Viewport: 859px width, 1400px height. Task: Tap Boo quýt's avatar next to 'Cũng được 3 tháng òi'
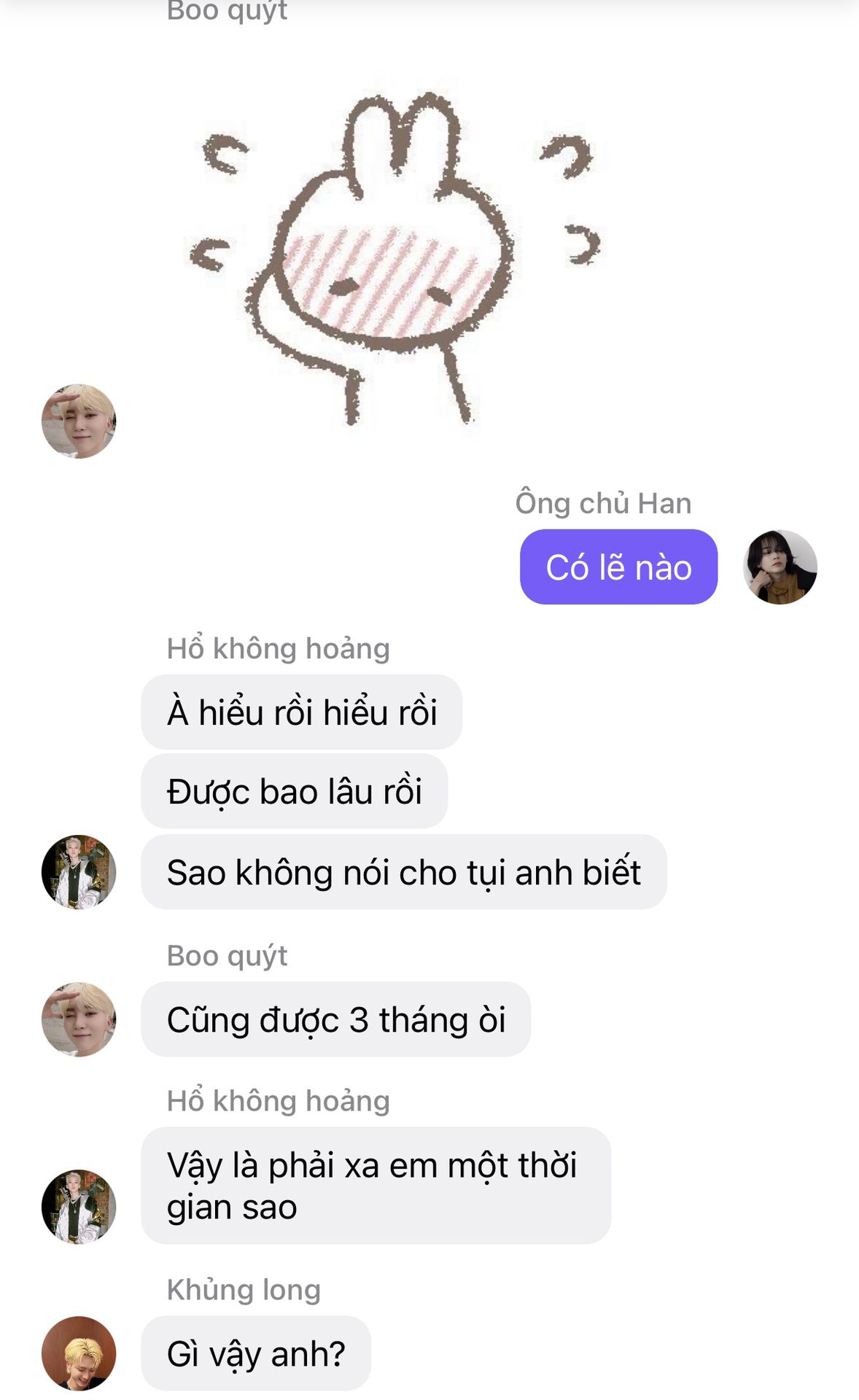coord(79,1019)
